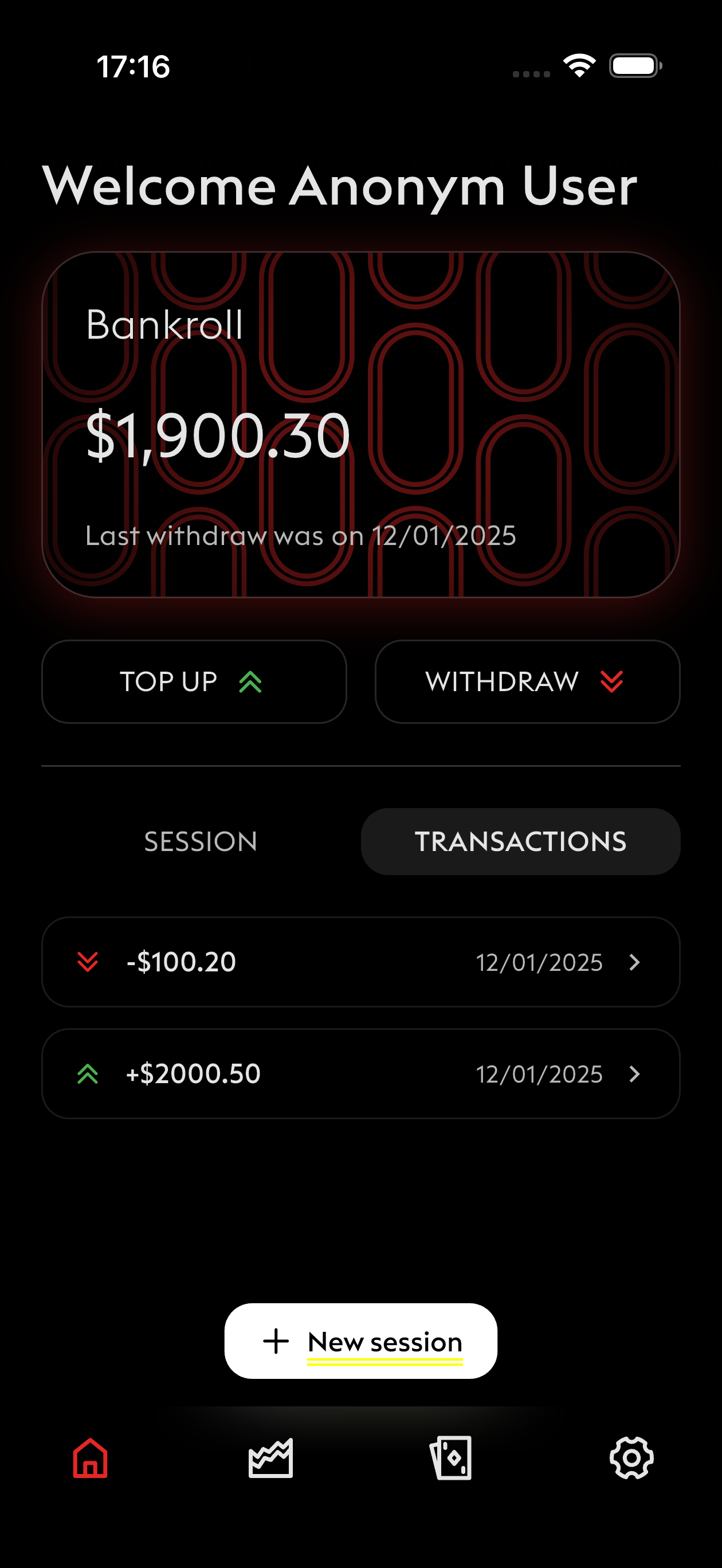Switch to the SESSION tab

coord(201,841)
